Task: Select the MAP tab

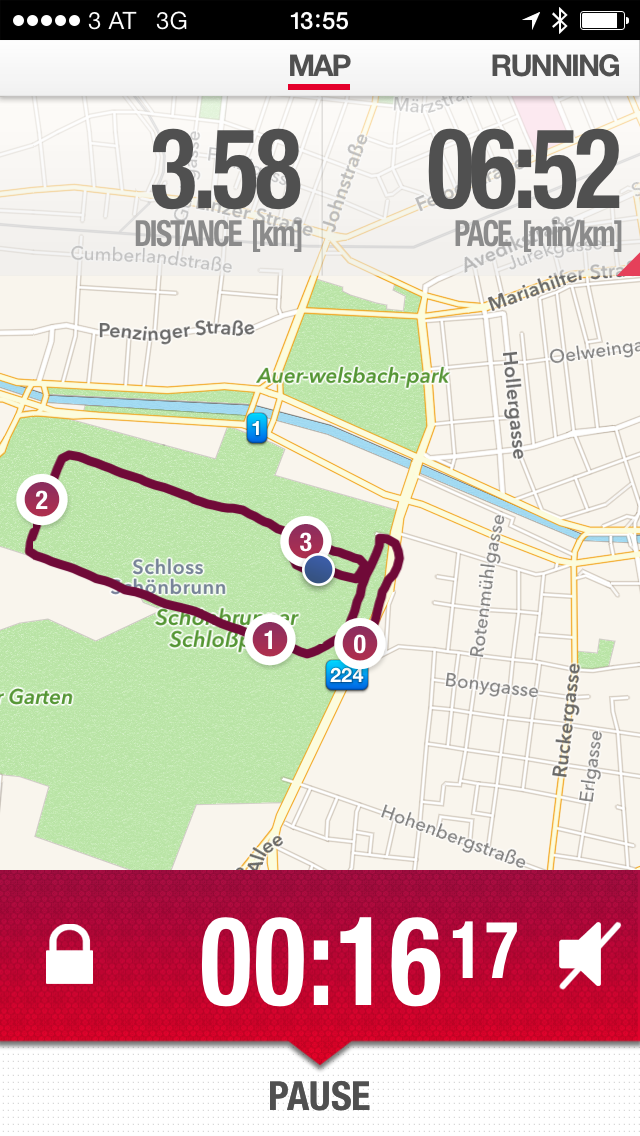Action: tap(319, 66)
